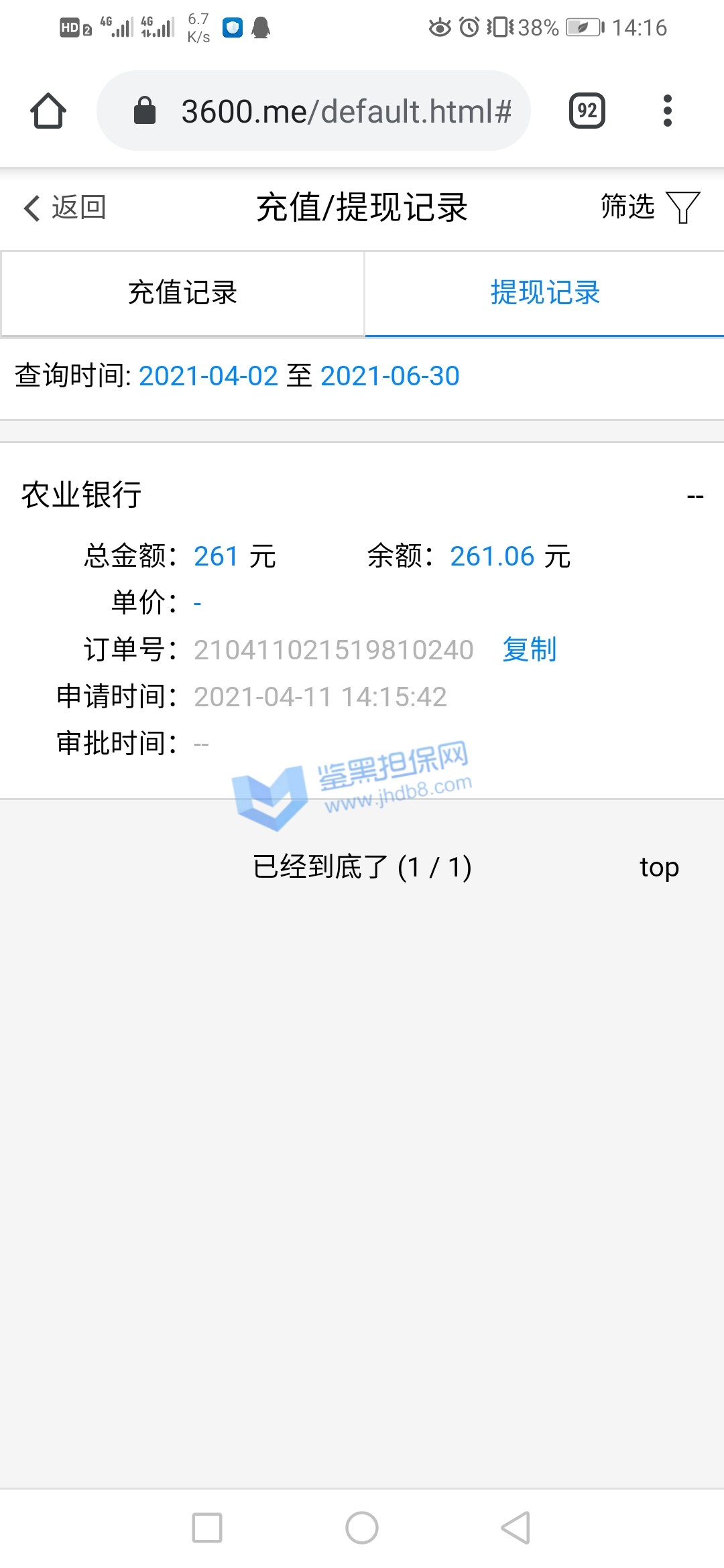Jump to page top with the top button
The image size is (724, 1568).
point(658,867)
